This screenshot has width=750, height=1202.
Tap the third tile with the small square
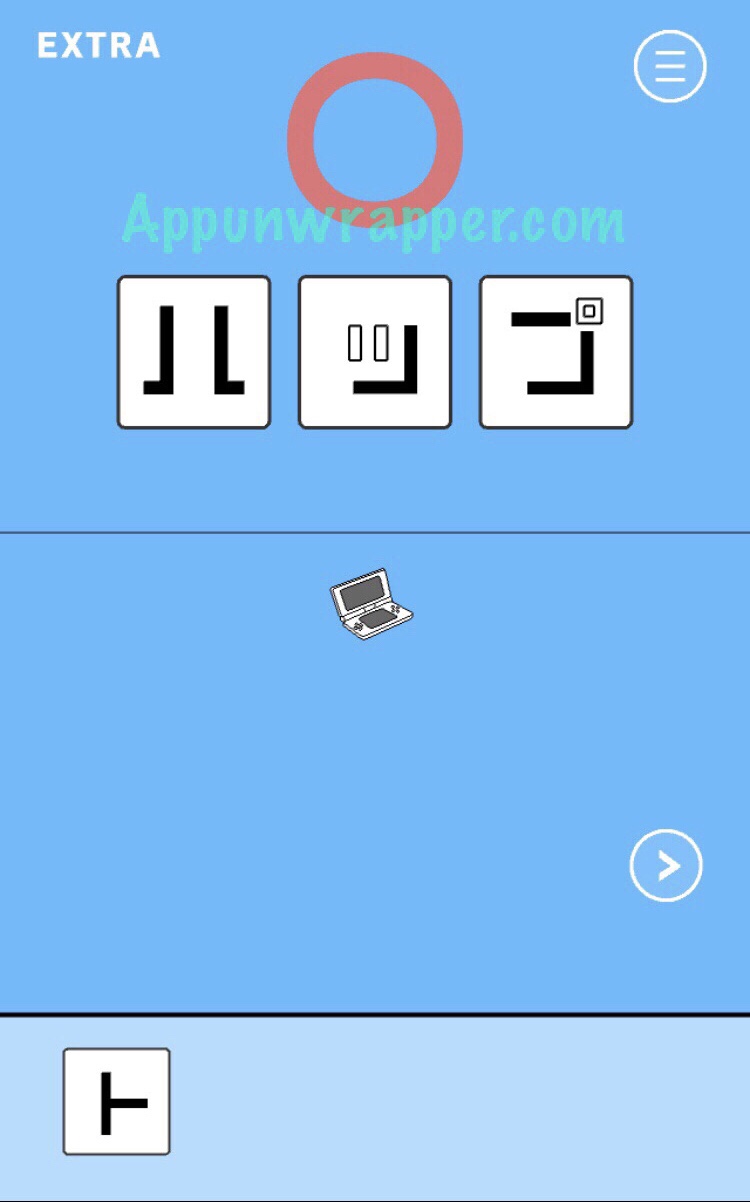[x=556, y=352]
